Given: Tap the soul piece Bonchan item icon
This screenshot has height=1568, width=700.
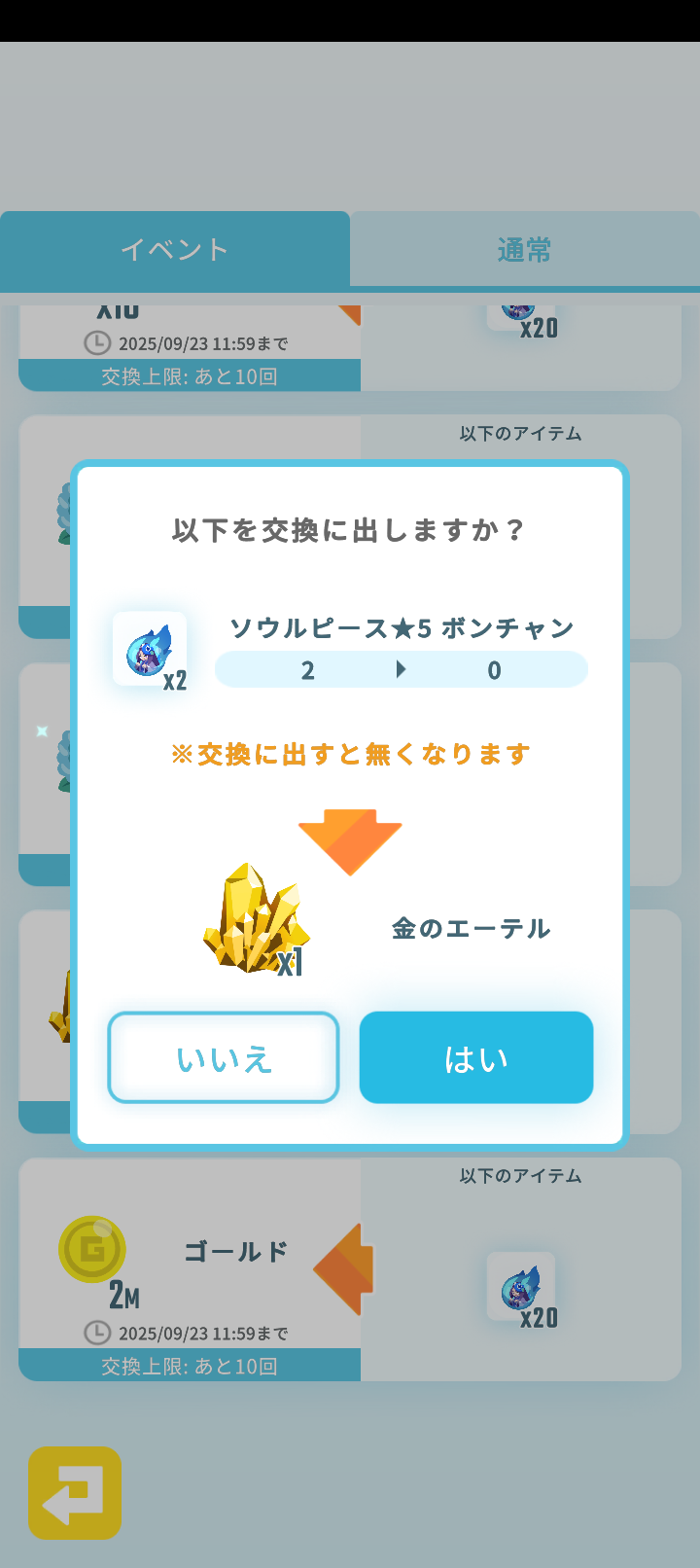Looking at the screenshot, I should click(x=150, y=649).
